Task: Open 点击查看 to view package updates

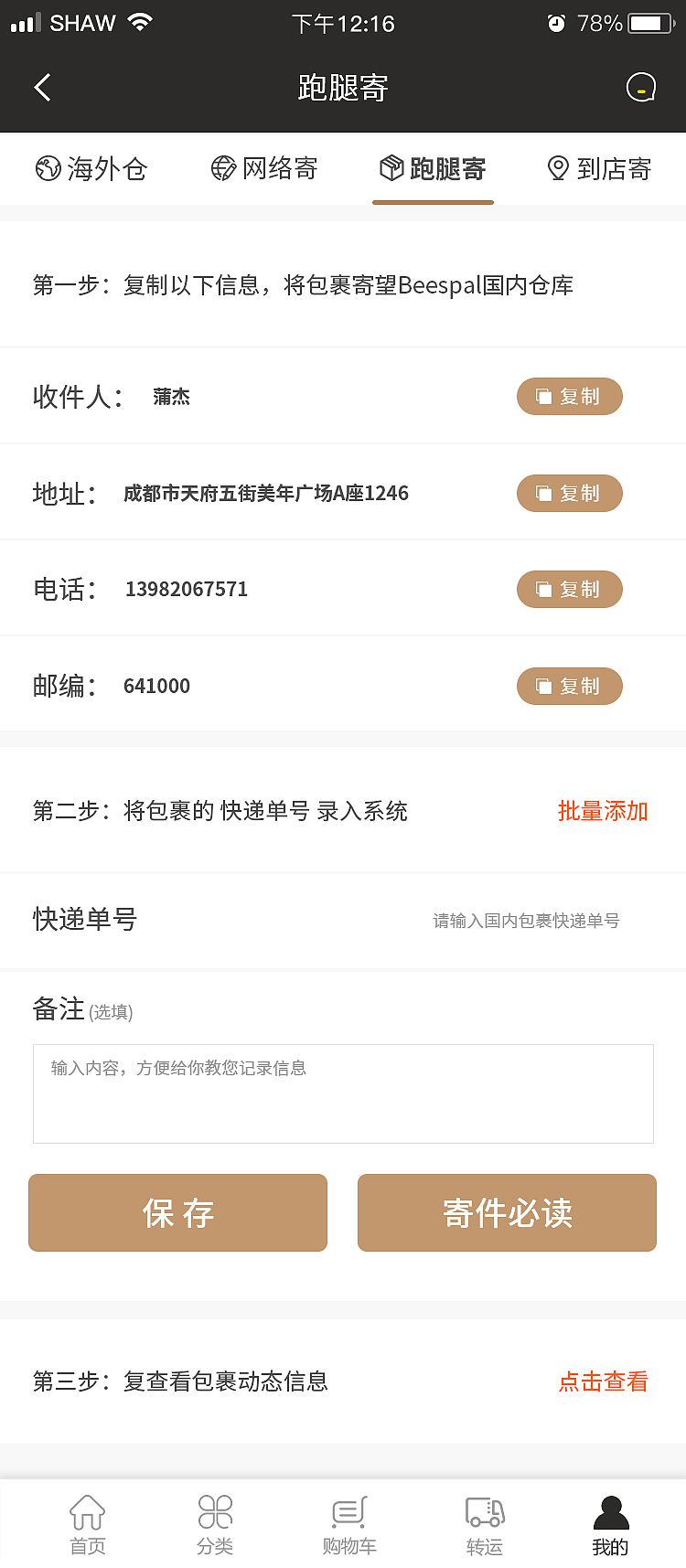Action: 603,1382
